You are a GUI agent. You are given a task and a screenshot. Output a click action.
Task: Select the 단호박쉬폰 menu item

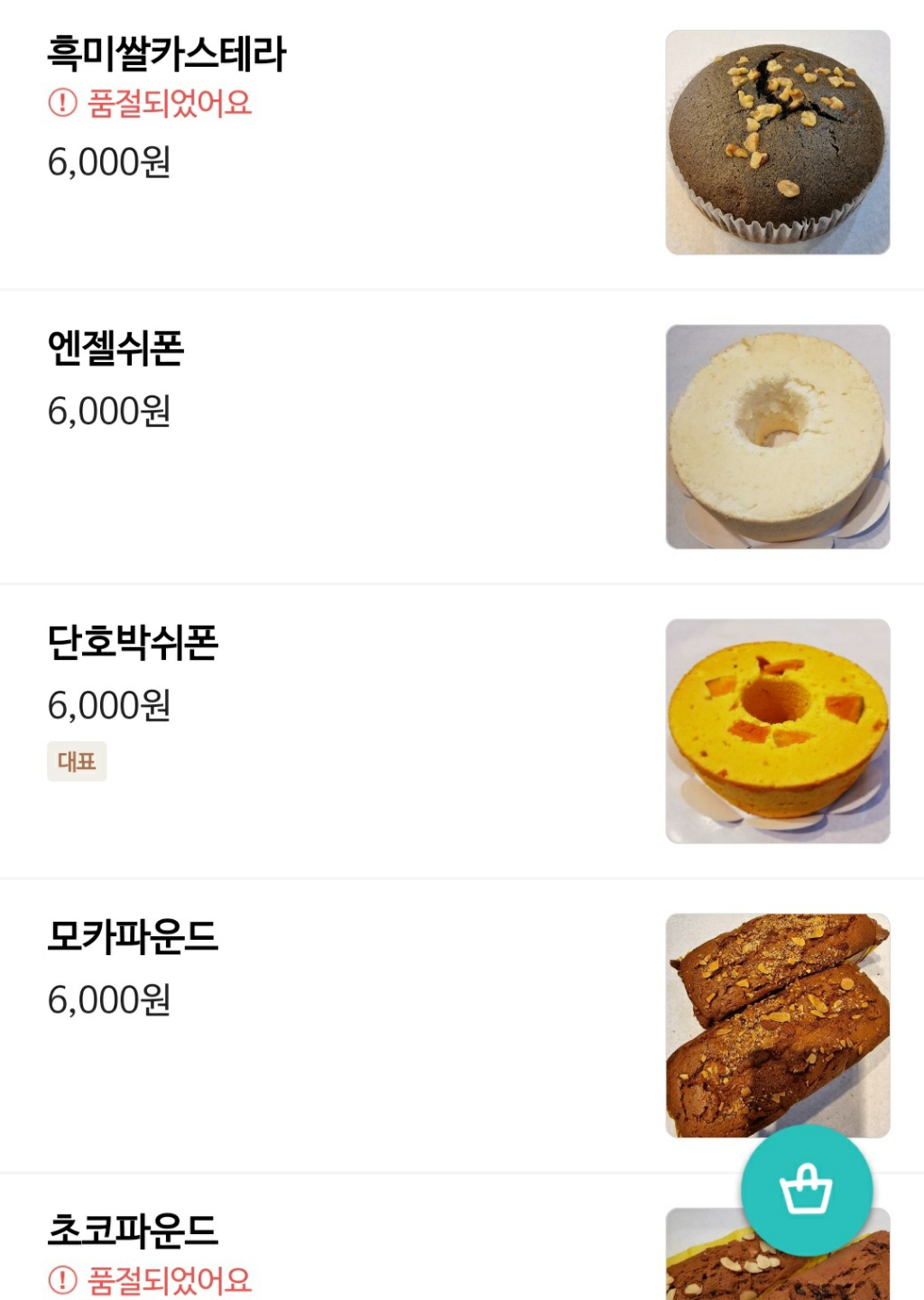(x=134, y=643)
